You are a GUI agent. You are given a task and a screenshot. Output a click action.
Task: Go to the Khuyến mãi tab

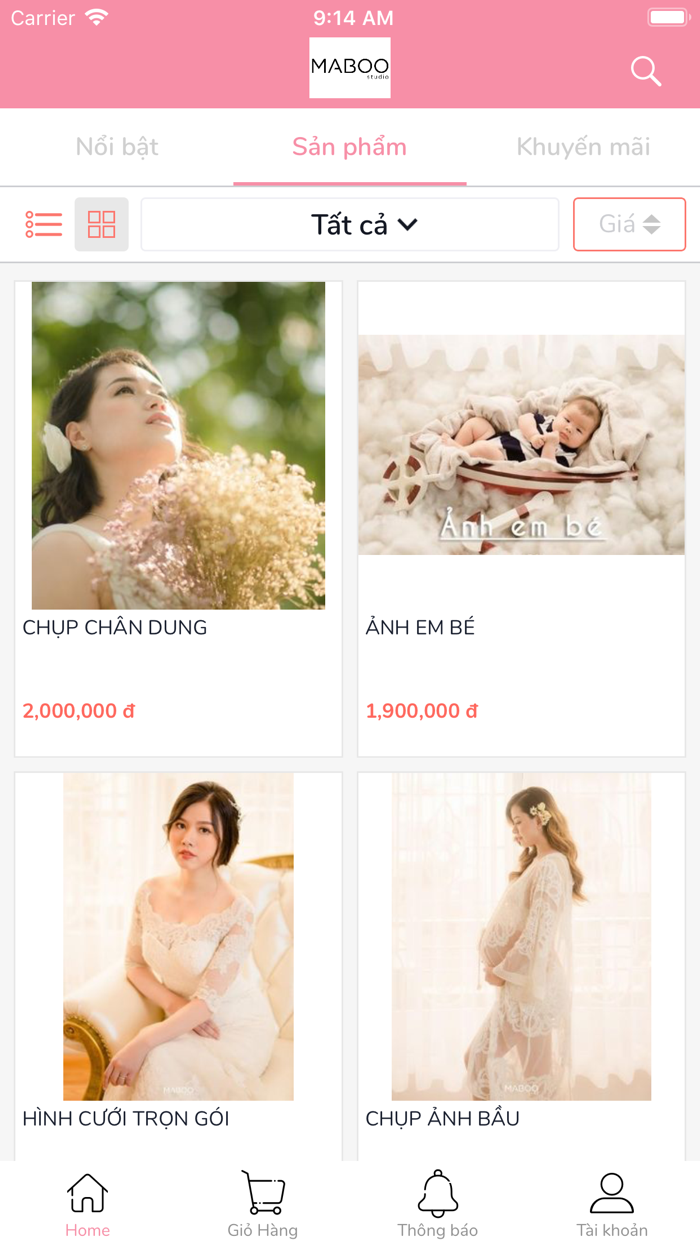[x=583, y=147]
